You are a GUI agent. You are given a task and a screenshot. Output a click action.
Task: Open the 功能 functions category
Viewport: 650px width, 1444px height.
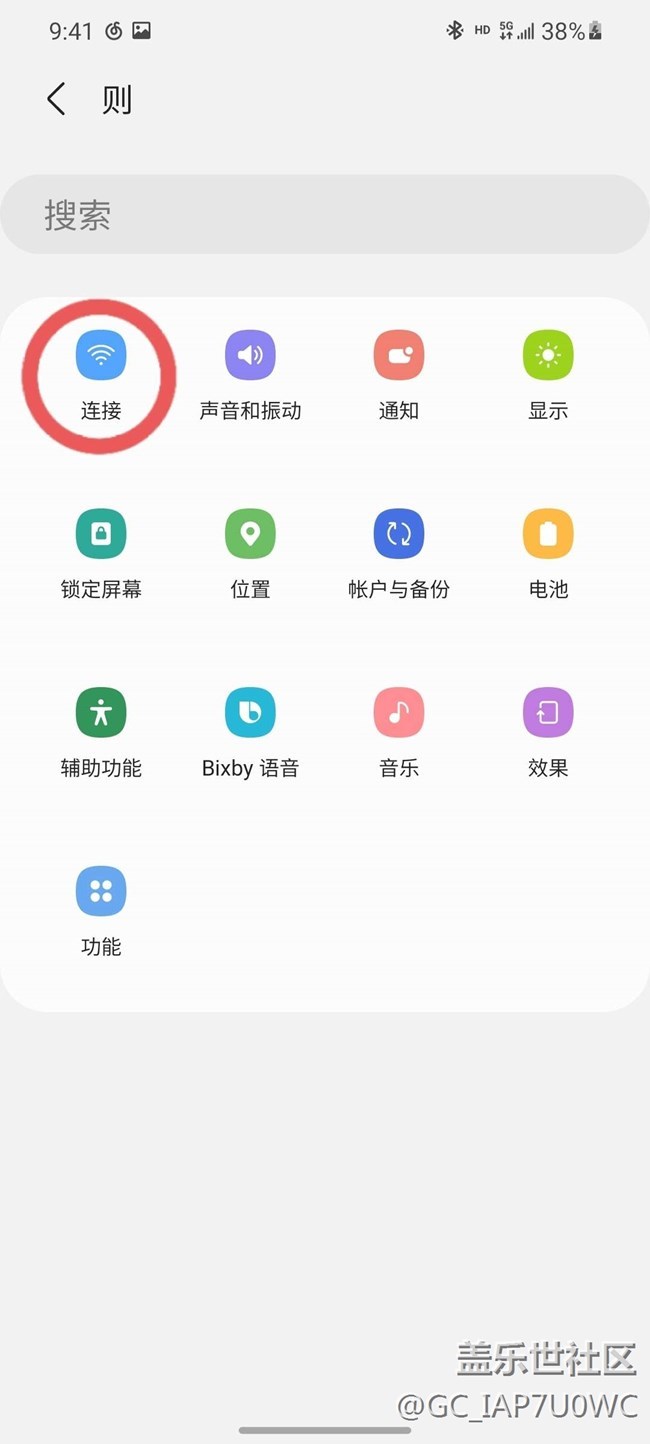(x=101, y=911)
